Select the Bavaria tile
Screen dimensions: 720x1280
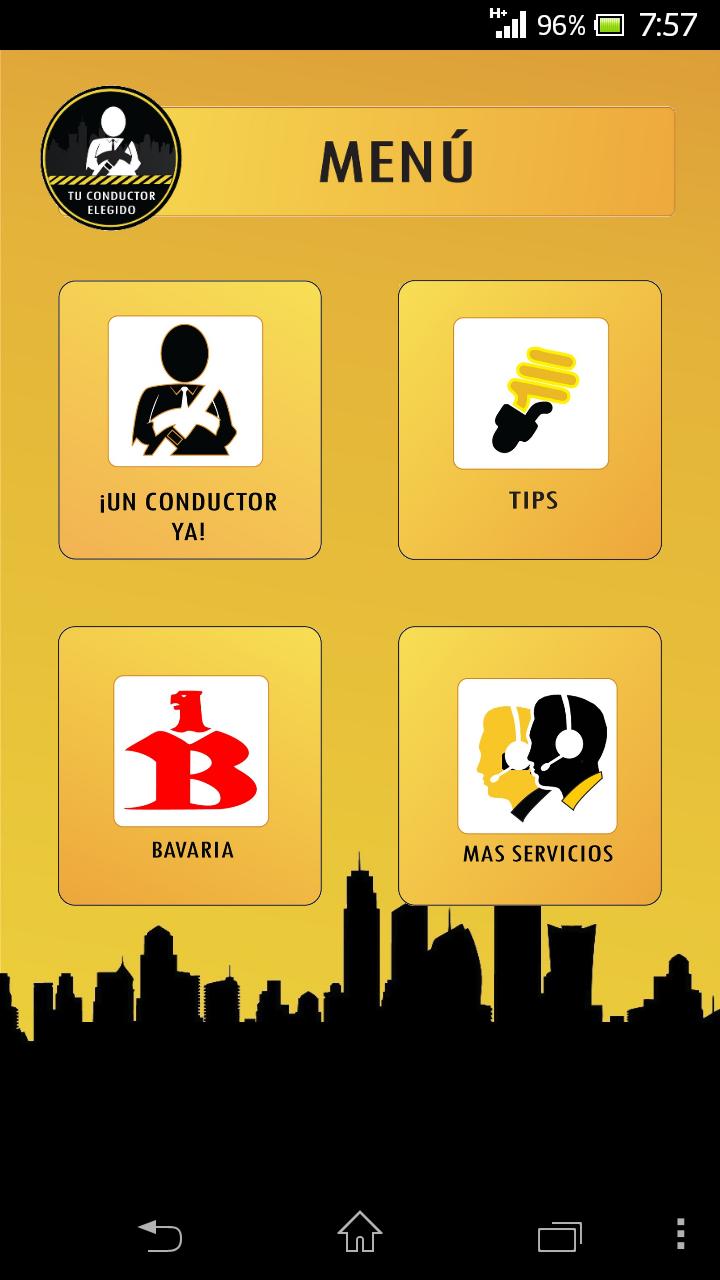tap(190, 765)
